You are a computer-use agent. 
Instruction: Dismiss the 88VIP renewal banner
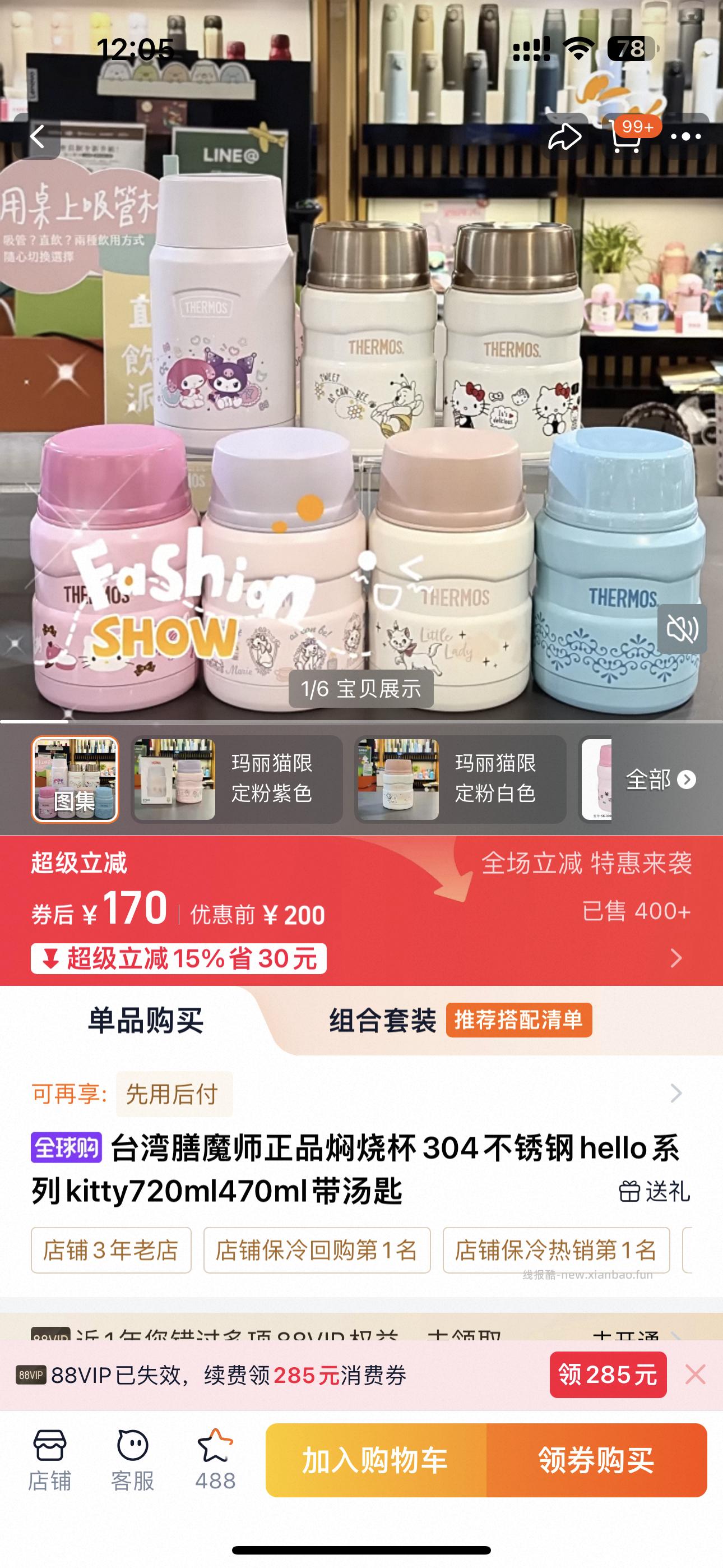click(697, 1371)
